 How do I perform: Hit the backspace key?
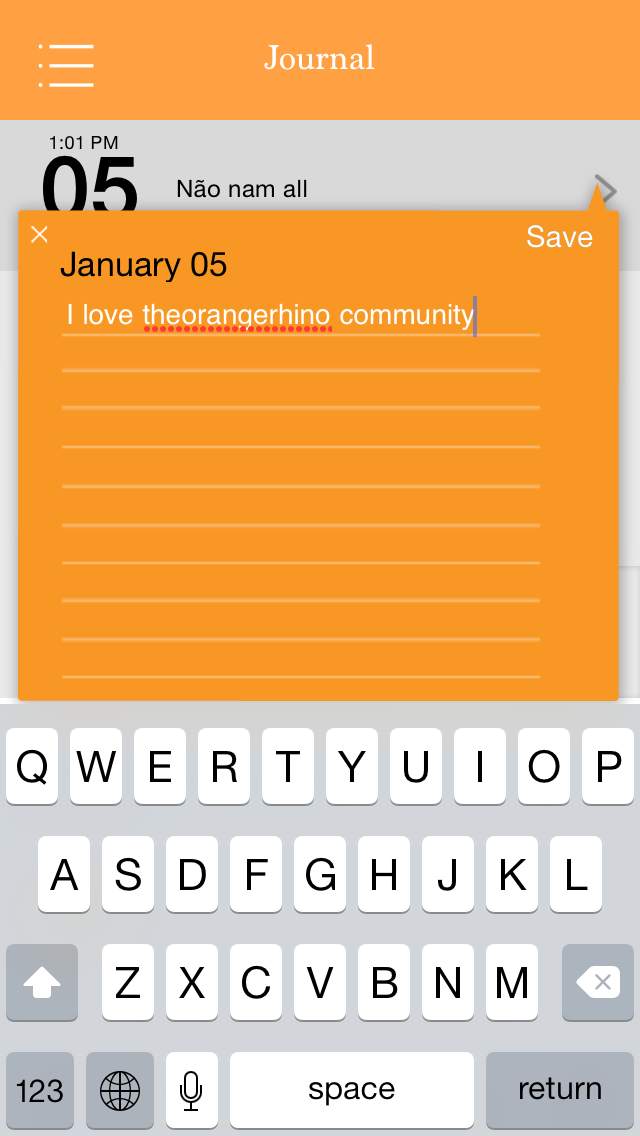pyautogui.click(x=598, y=983)
